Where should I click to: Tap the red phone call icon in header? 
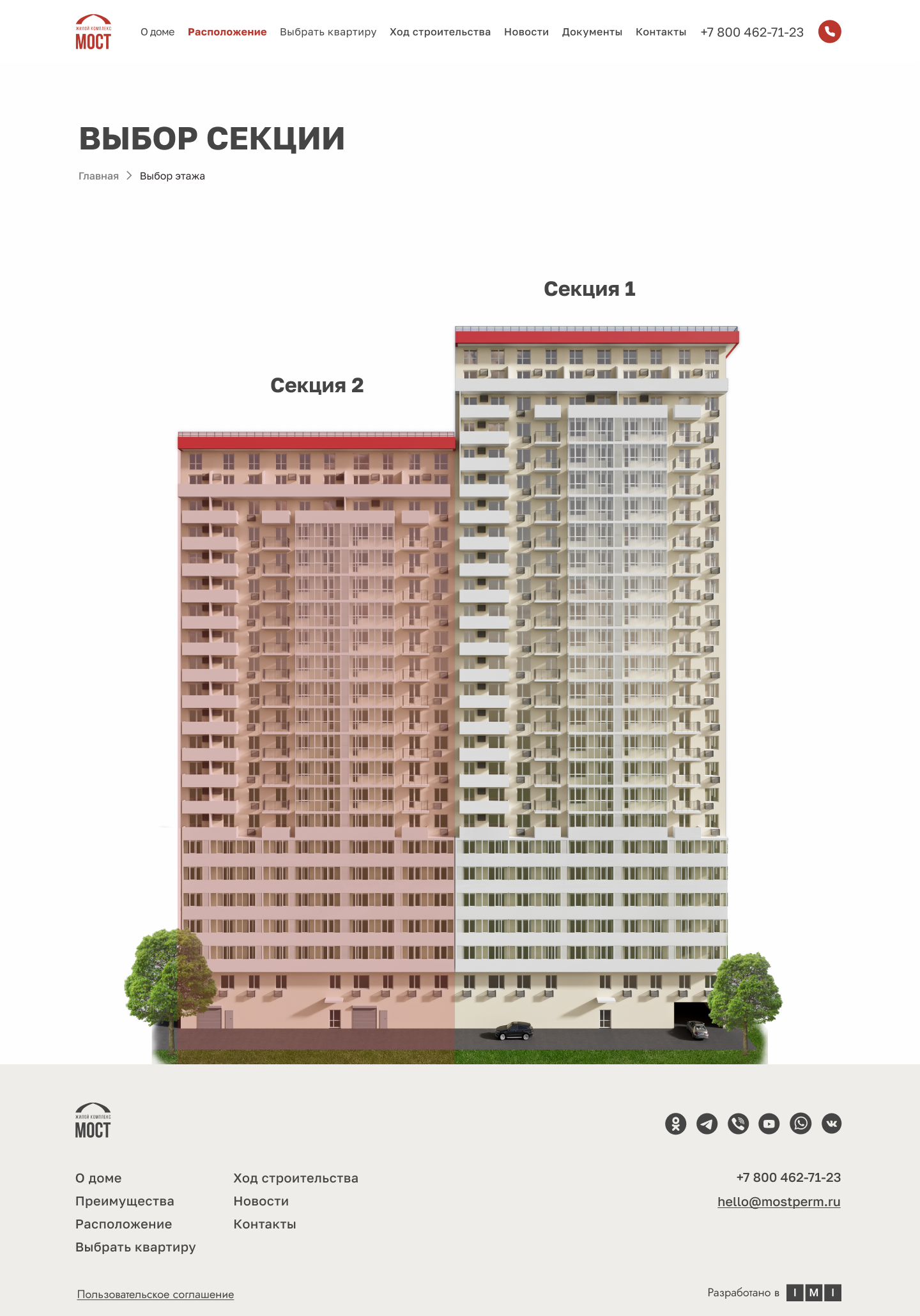tap(829, 31)
